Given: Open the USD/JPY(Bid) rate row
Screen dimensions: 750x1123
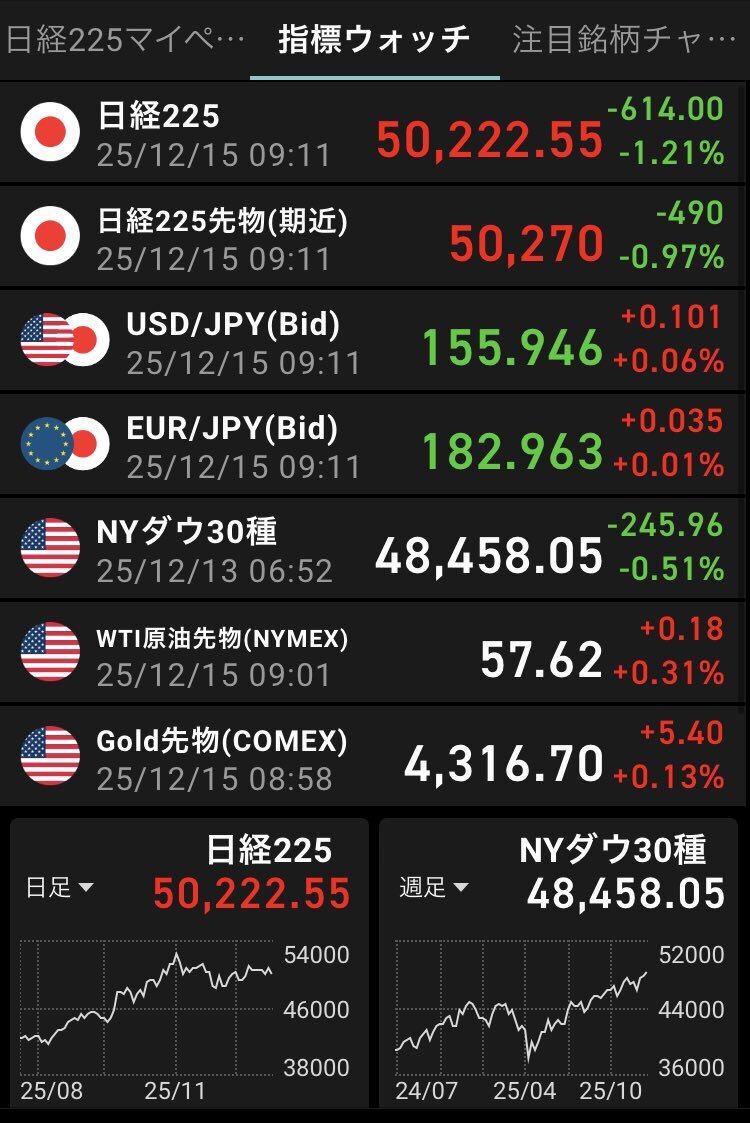Looking at the screenshot, I should click(x=374, y=341).
